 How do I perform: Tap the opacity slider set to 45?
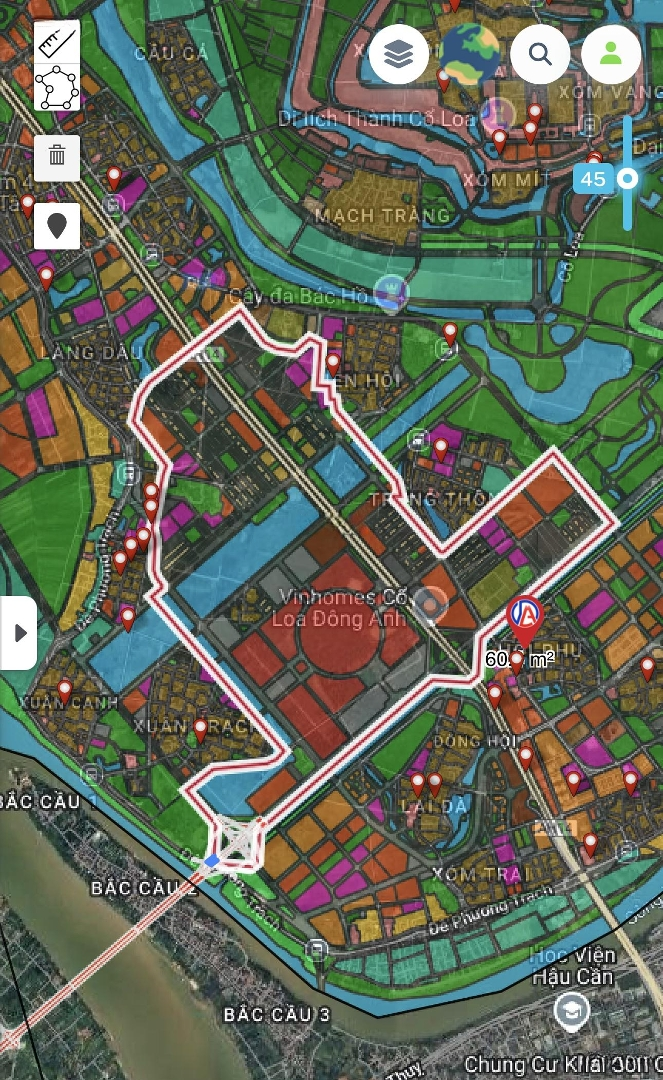pos(628,179)
